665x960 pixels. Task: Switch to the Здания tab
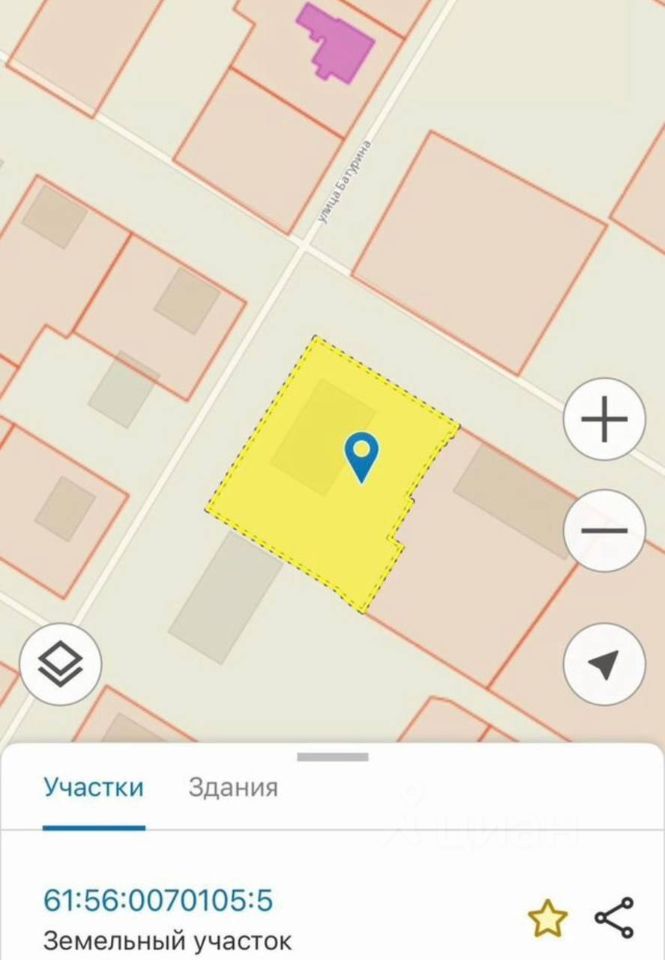pyautogui.click(x=233, y=787)
